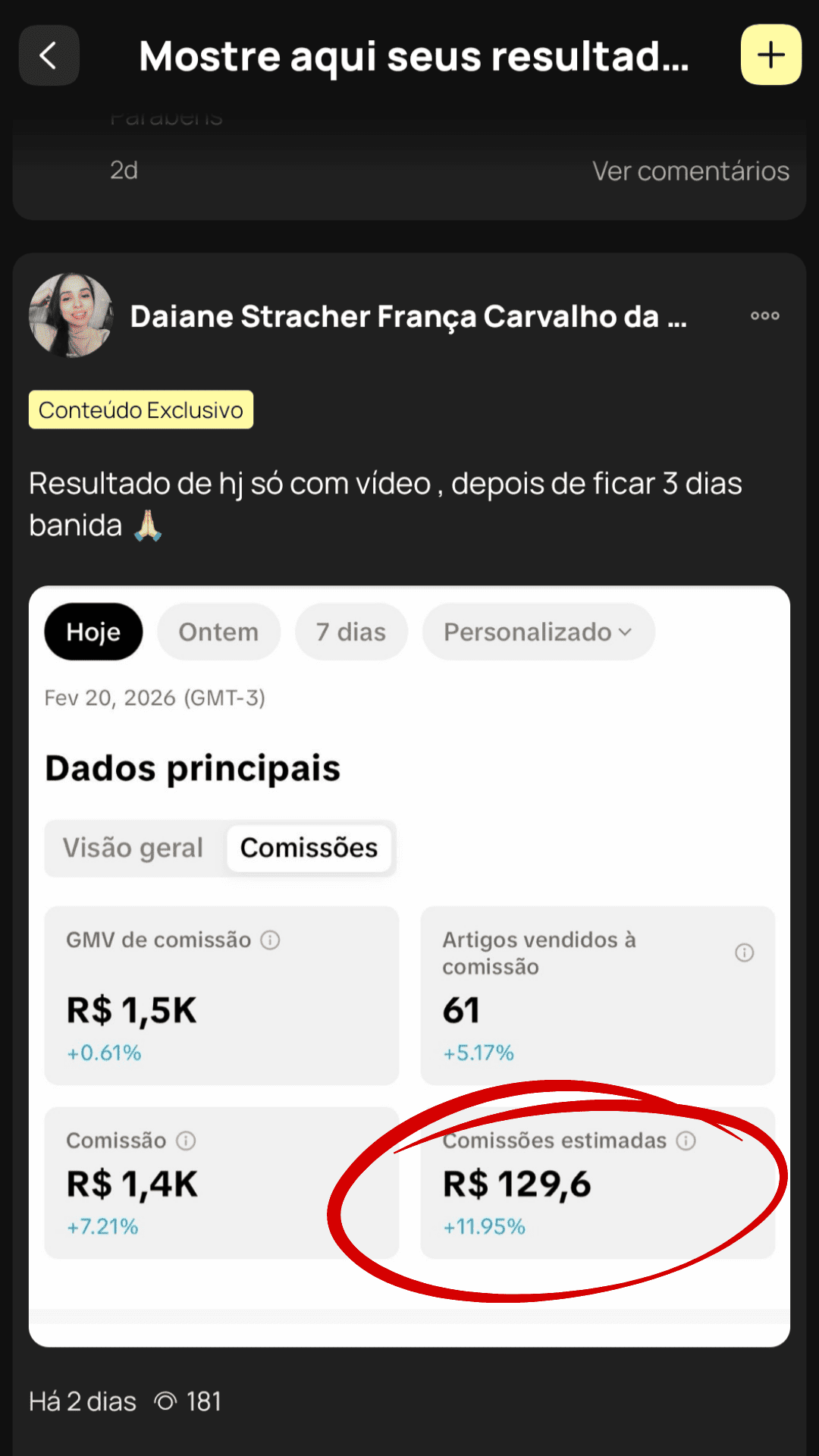Image resolution: width=819 pixels, height=1456 pixels.
Task: Open the three-dot options menu on the post
Action: (x=764, y=316)
